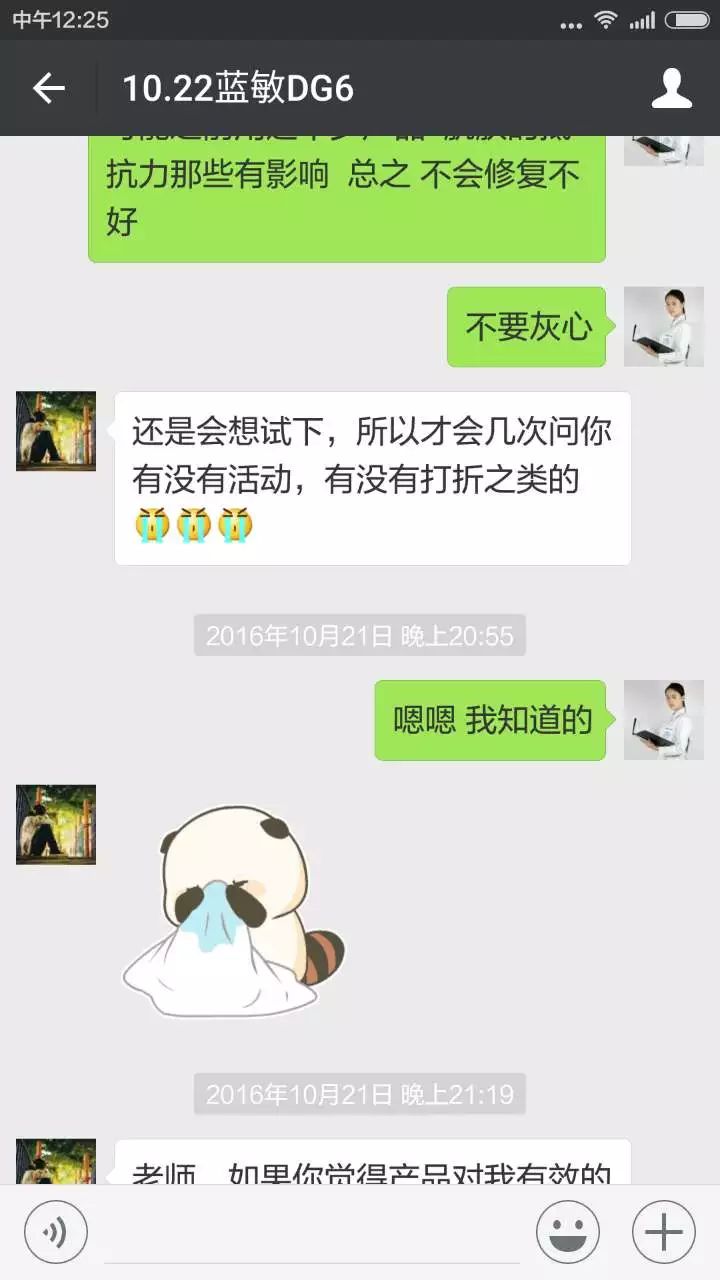Open contact avatar beside the panda sticker
The width and height of the screenshot is (720, 1280).
56,825
